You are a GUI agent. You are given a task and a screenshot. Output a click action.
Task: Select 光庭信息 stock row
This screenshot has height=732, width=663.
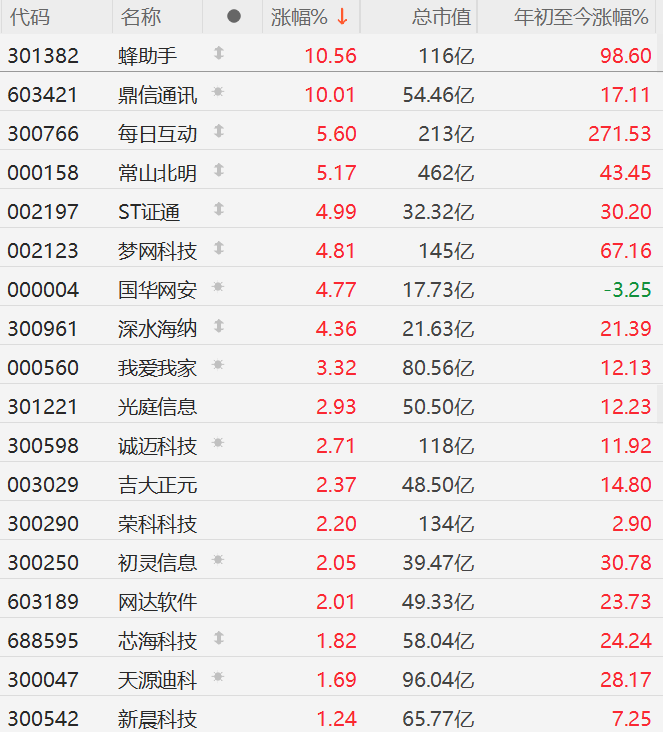click(x=157, y=407)
